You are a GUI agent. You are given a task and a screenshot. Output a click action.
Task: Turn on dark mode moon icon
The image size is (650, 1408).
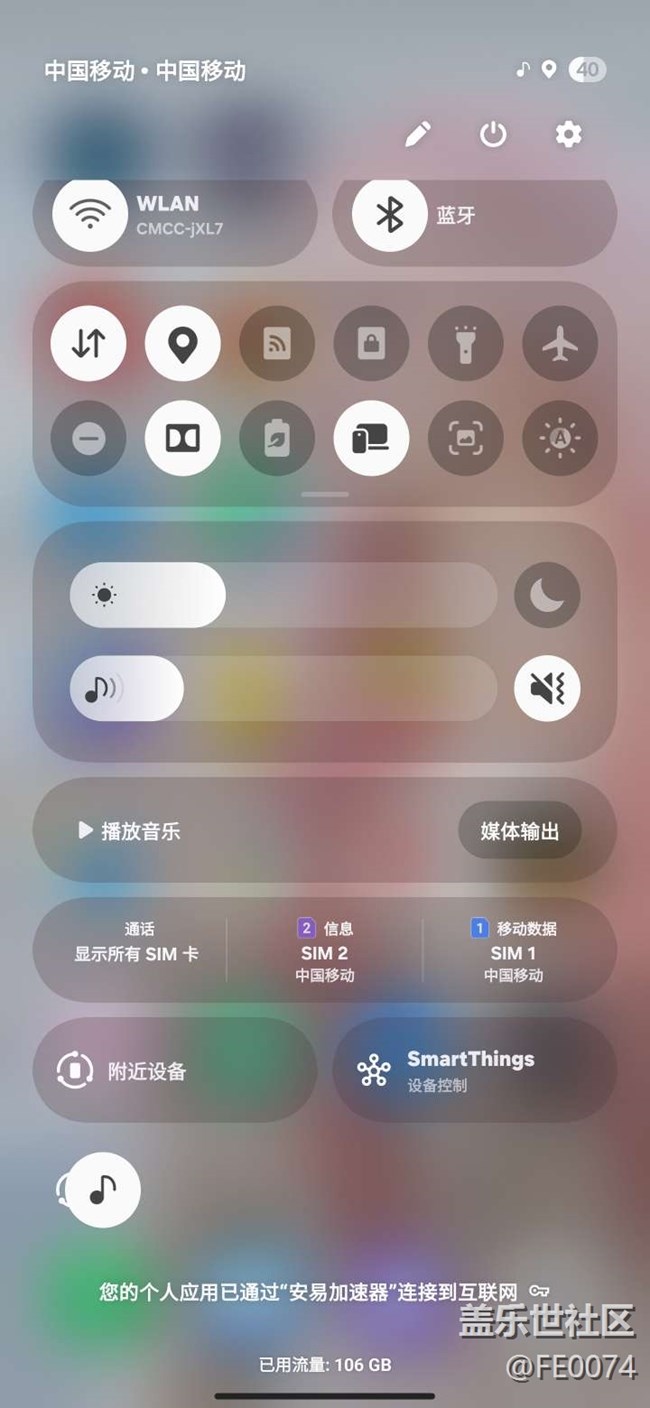[x=547, y=595]
